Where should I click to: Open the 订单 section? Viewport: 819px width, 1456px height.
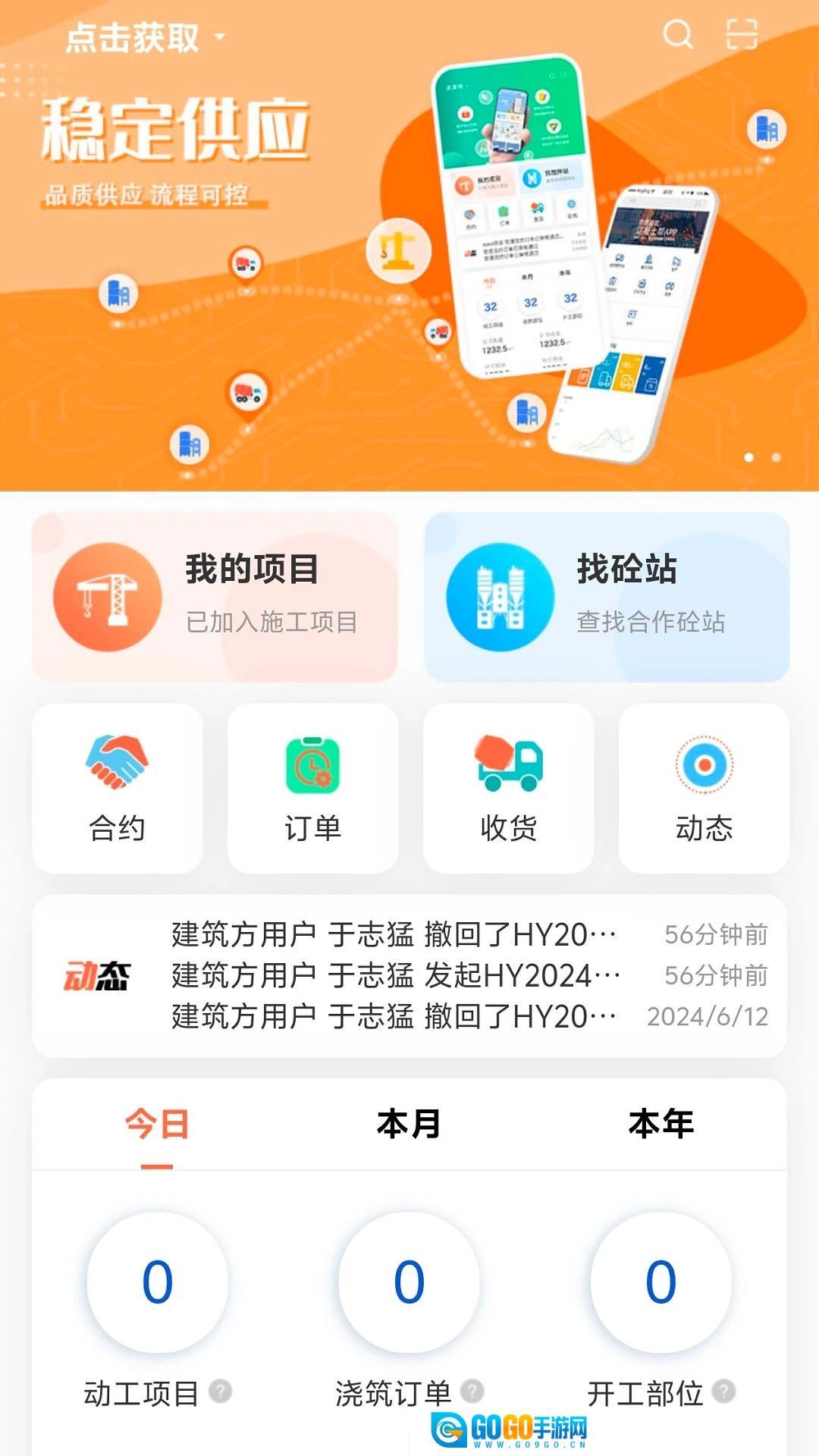[312, 788]
